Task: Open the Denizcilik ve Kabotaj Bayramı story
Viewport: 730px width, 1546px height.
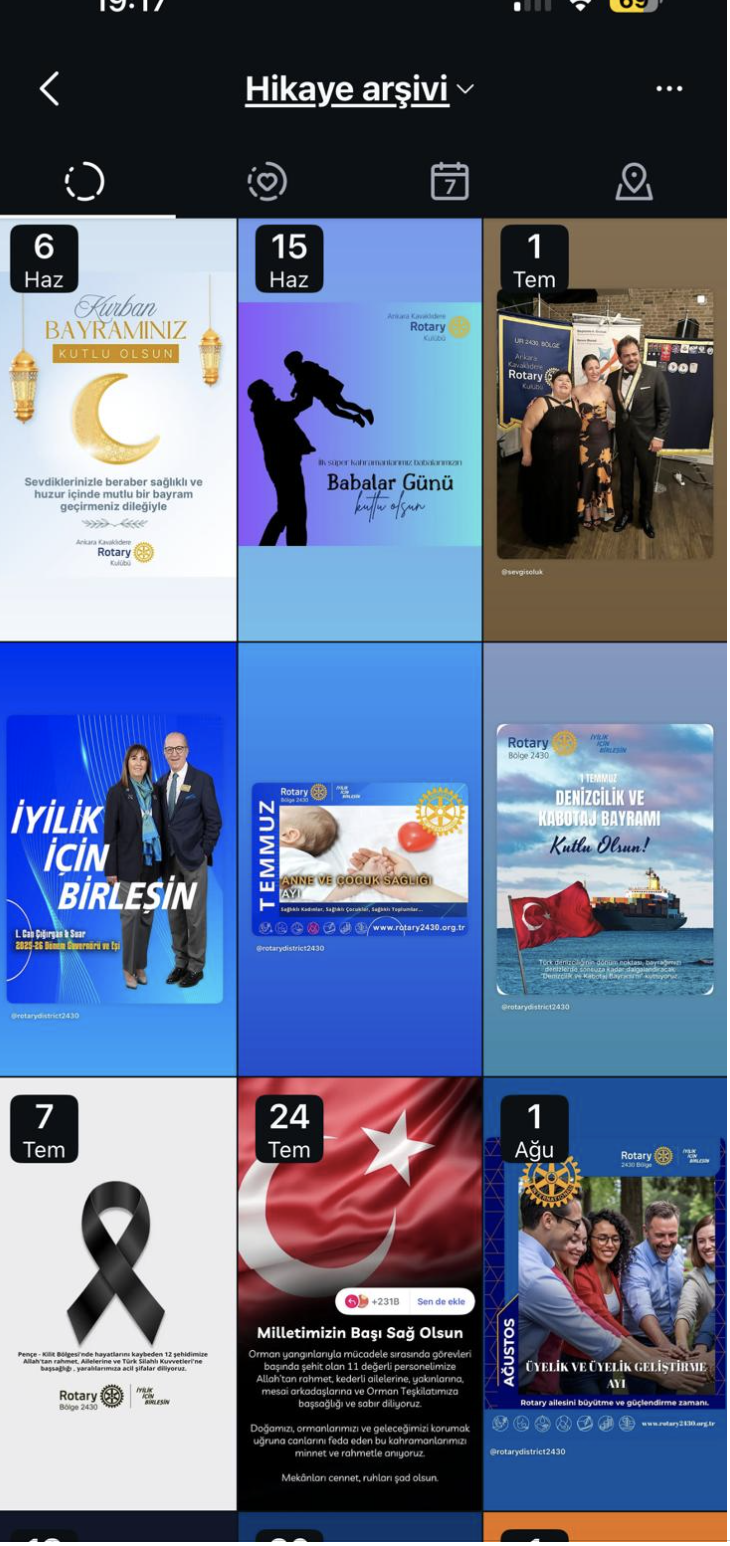Action: click(605, 860)
